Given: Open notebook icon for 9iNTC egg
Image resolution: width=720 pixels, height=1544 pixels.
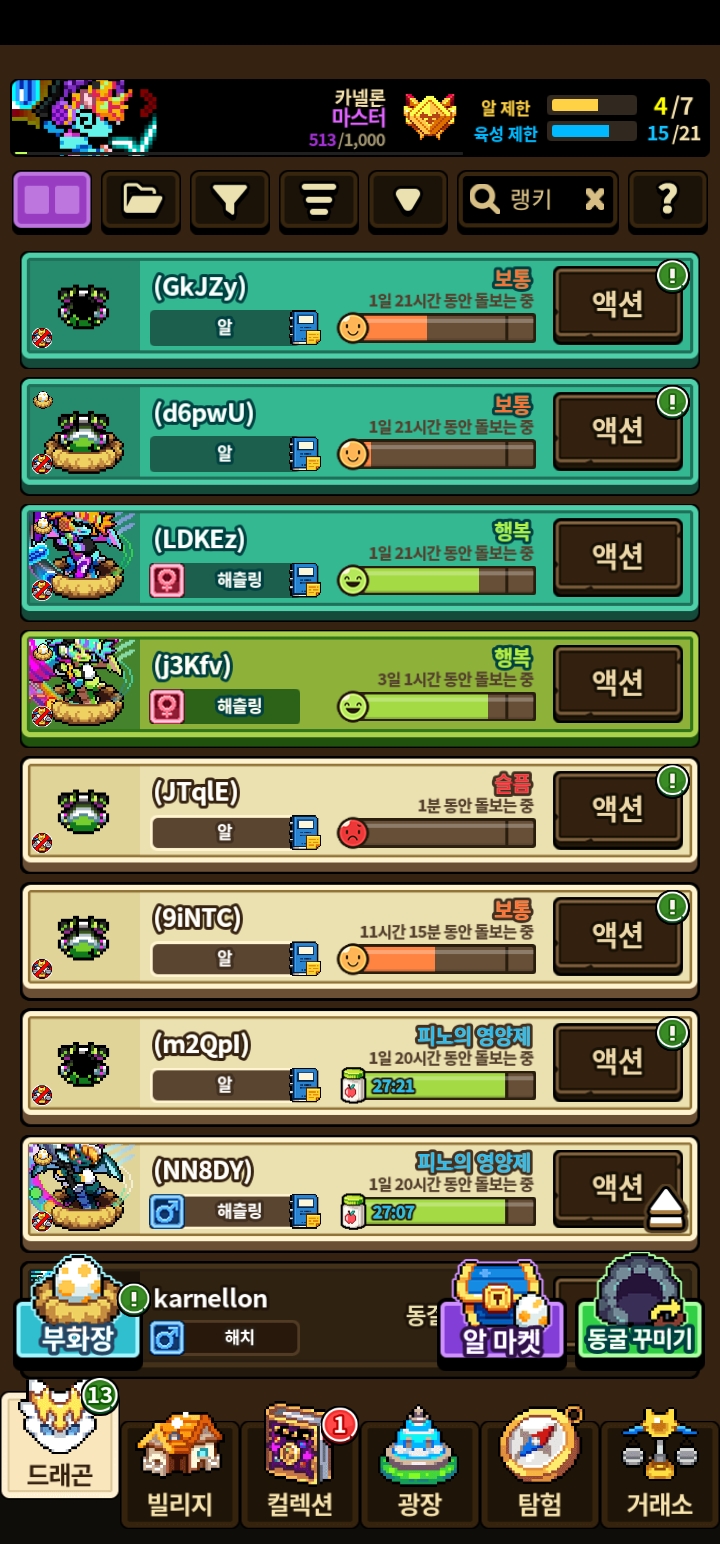Looking at the screenshot, I should pyautogui.click(x=304, y=959).
